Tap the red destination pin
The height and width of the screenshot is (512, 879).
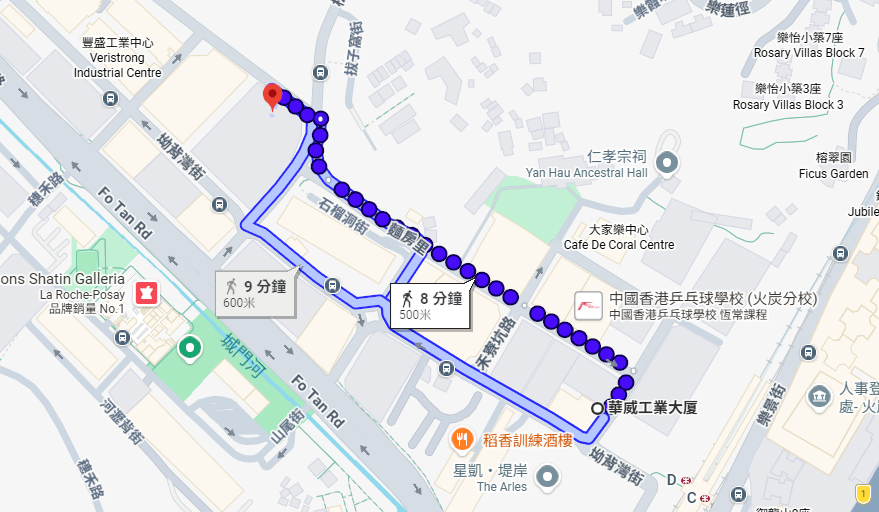point(271,97)
